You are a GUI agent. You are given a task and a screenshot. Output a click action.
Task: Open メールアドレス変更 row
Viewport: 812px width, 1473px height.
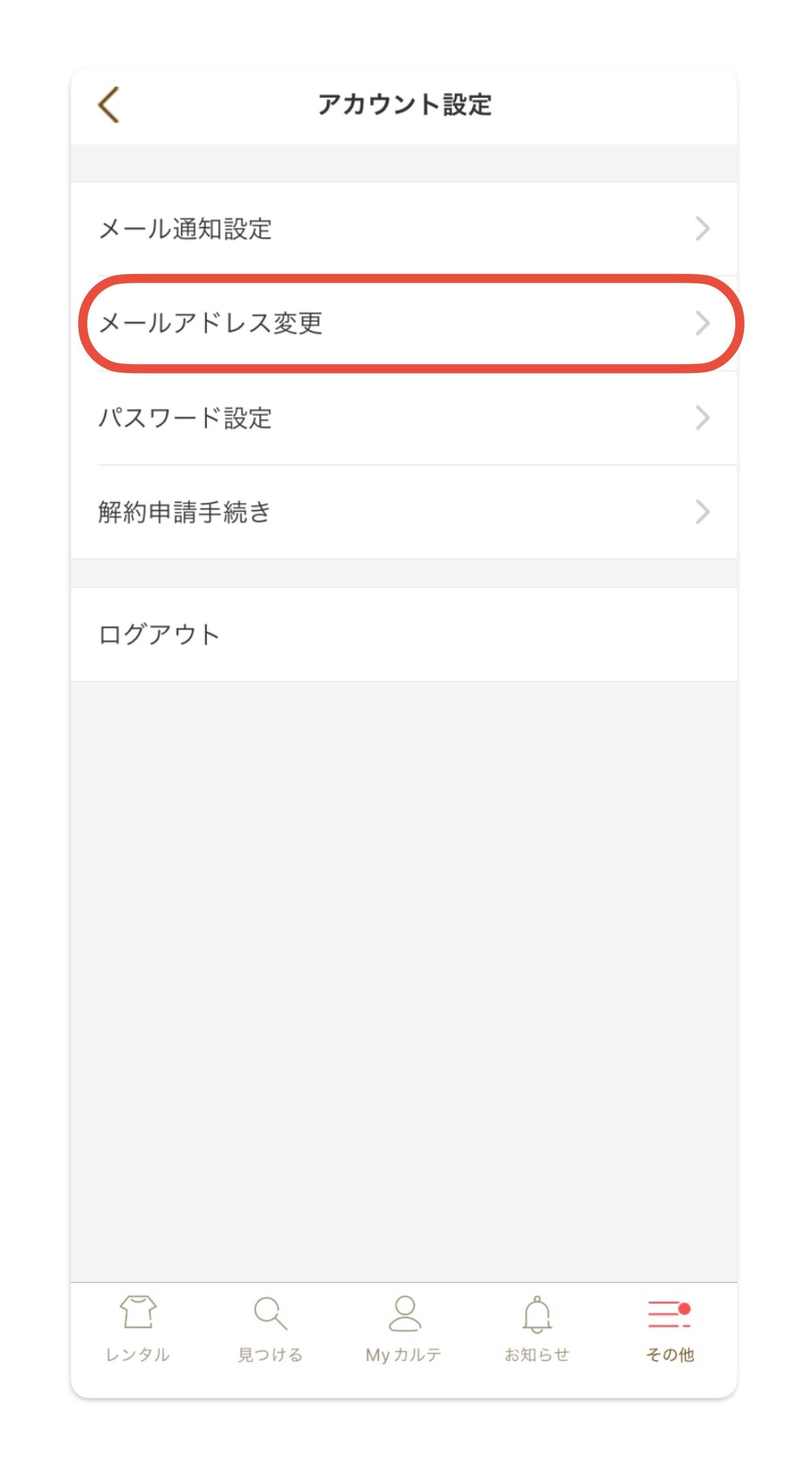(403, 324)
